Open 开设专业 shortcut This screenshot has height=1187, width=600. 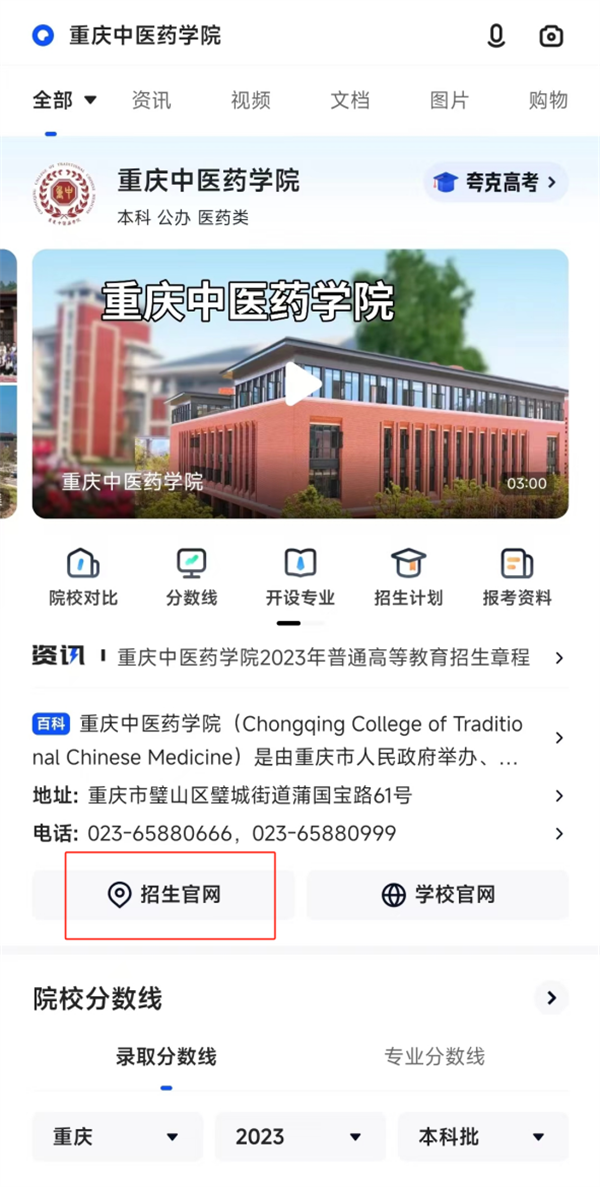click(300, 578)
